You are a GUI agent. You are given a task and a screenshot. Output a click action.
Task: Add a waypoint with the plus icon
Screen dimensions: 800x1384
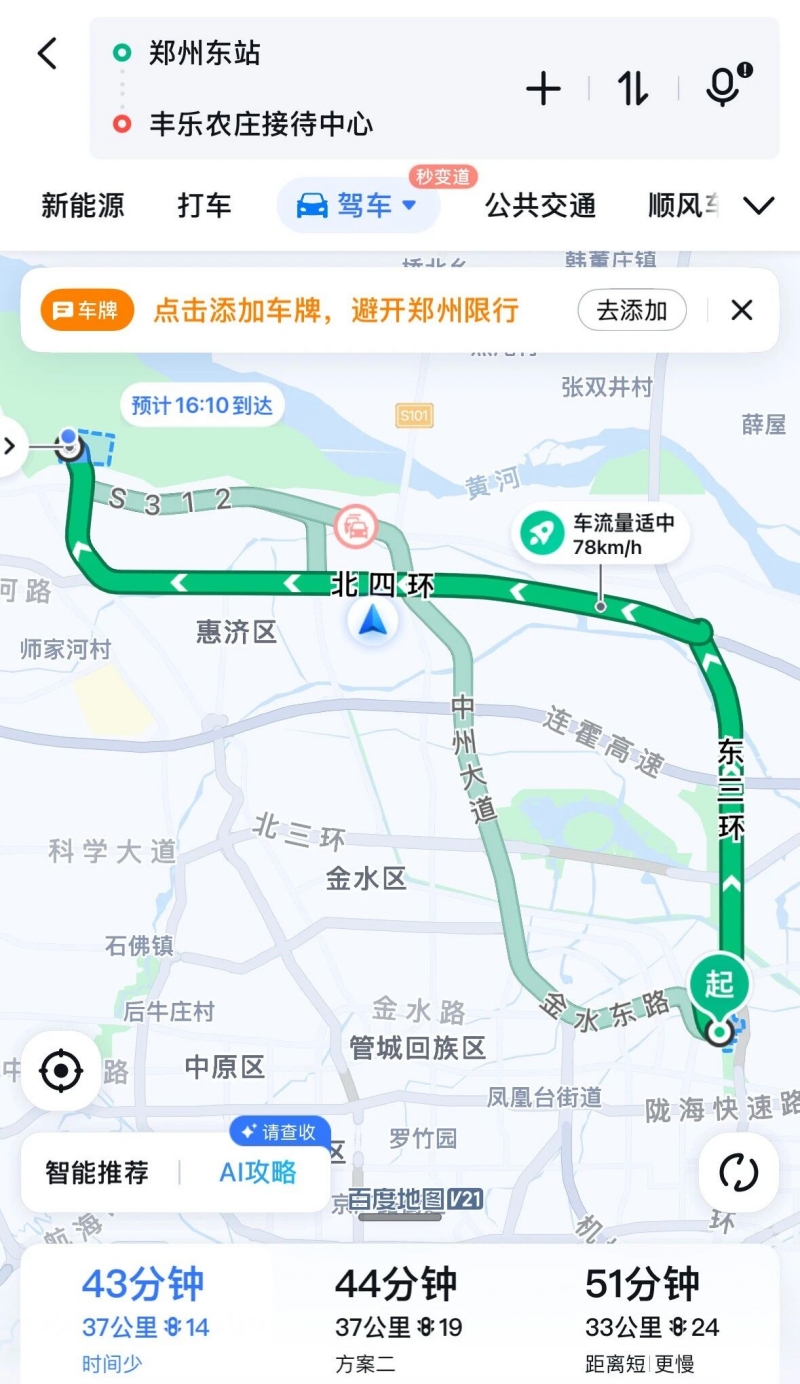tap(543, 89)
